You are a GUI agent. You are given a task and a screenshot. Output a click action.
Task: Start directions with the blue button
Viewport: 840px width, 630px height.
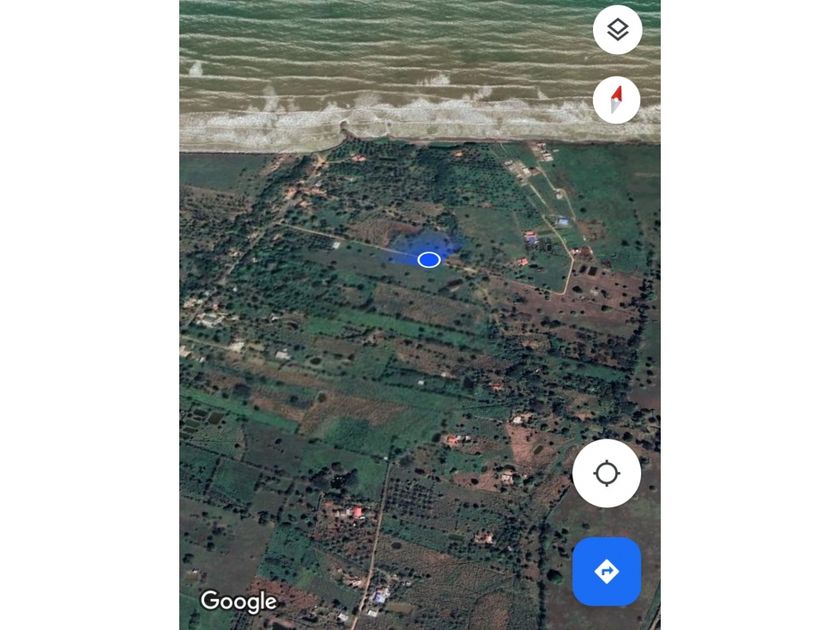tap(606, 571)
